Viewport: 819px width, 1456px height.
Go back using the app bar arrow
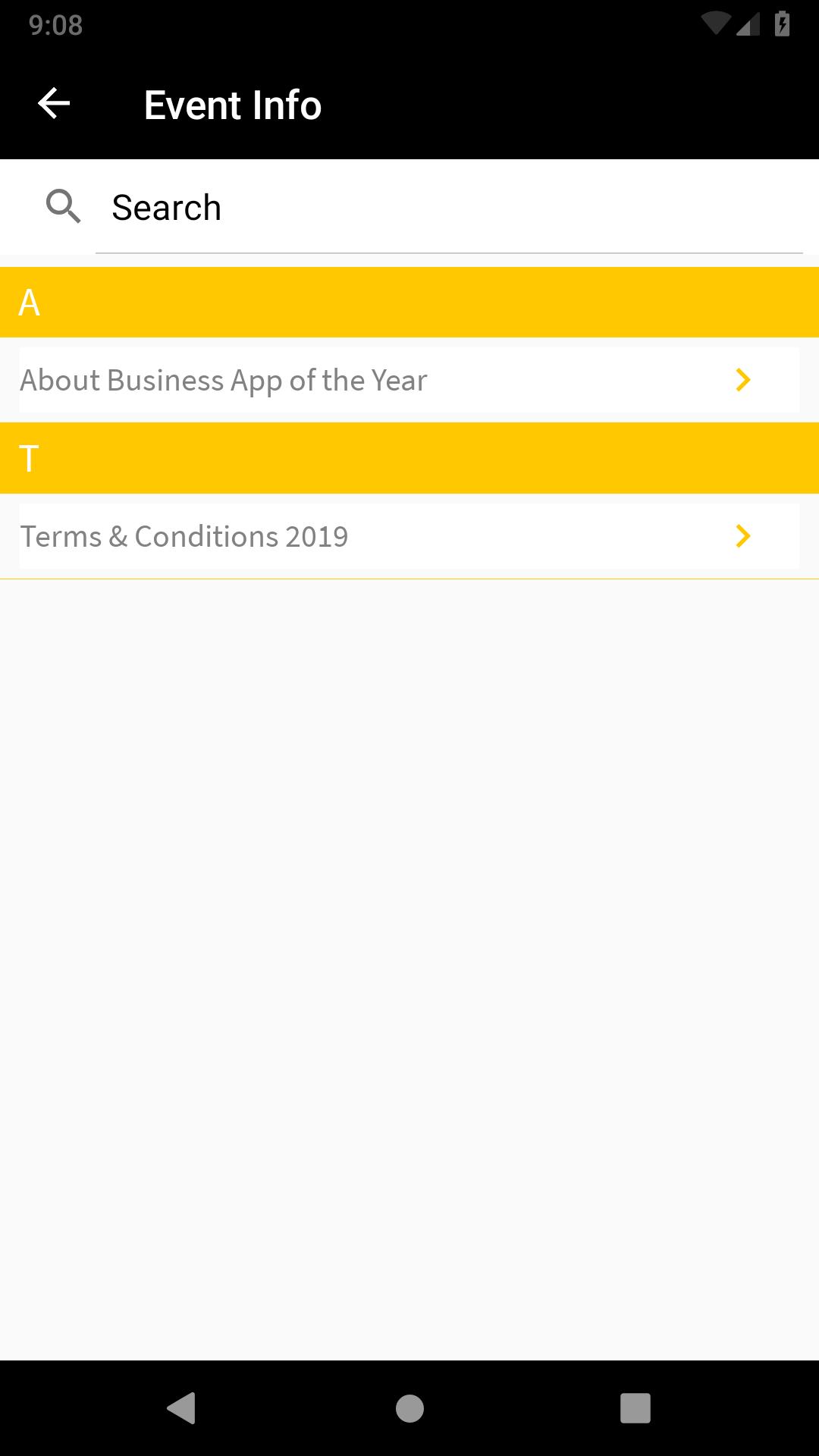pos(54,104)
